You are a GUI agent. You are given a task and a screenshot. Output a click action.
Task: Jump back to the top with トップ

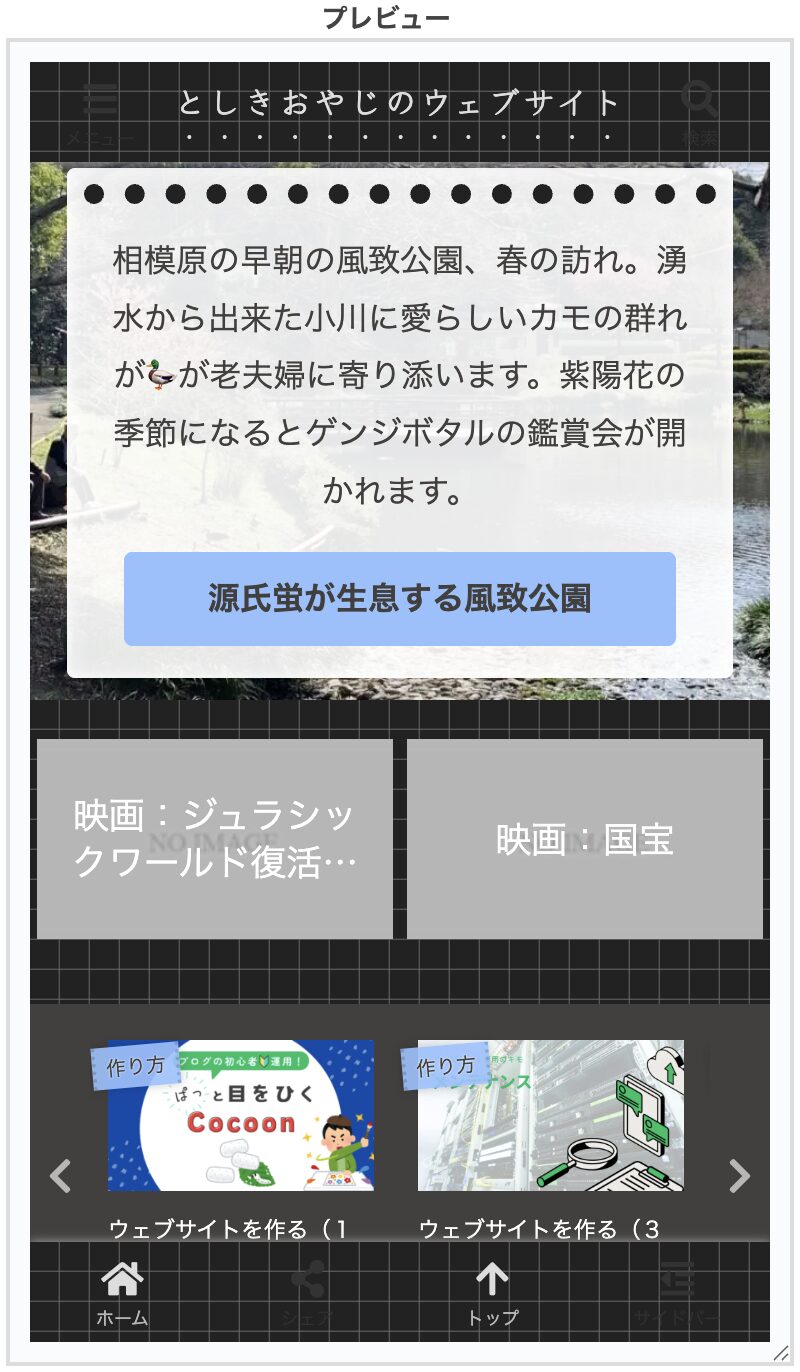492,1292
